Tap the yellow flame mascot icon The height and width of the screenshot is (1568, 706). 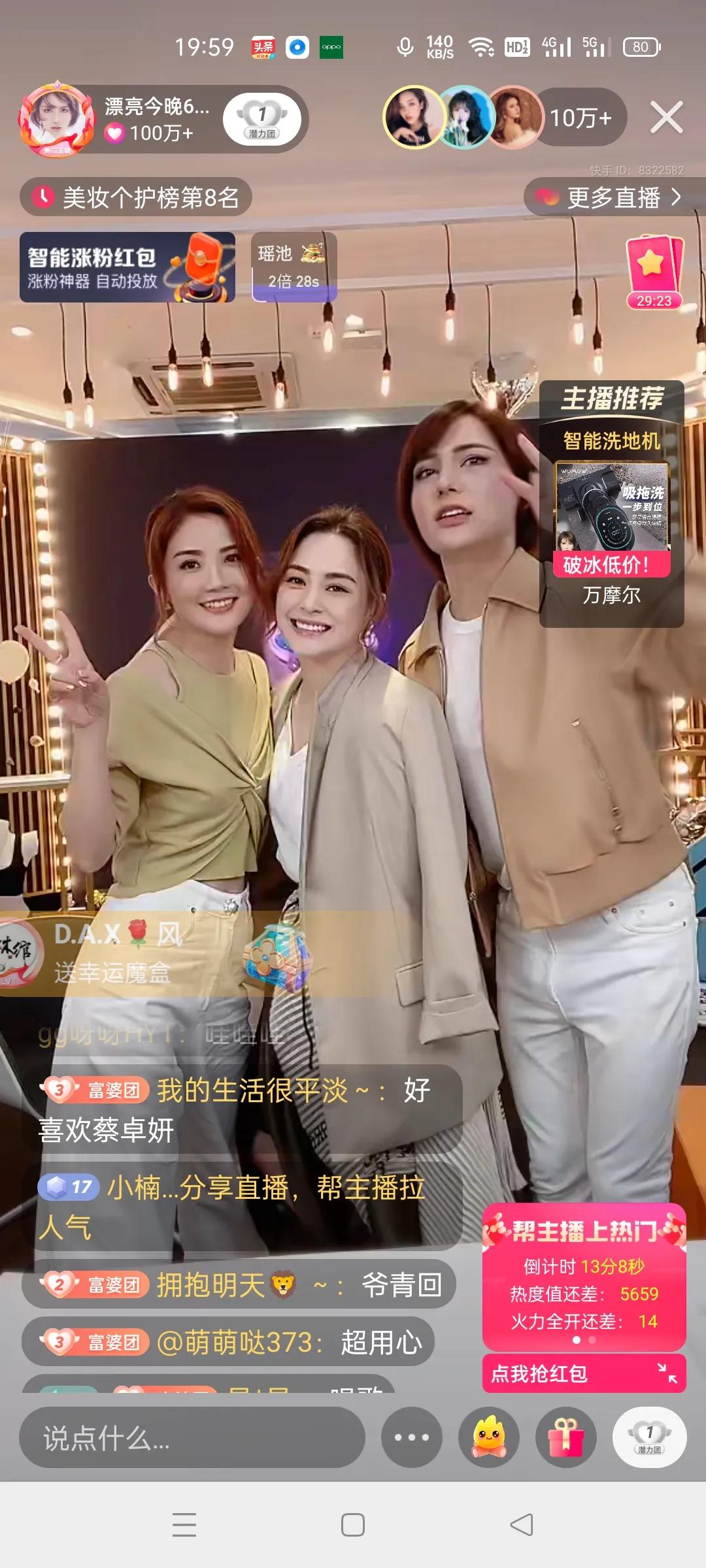489,1437
